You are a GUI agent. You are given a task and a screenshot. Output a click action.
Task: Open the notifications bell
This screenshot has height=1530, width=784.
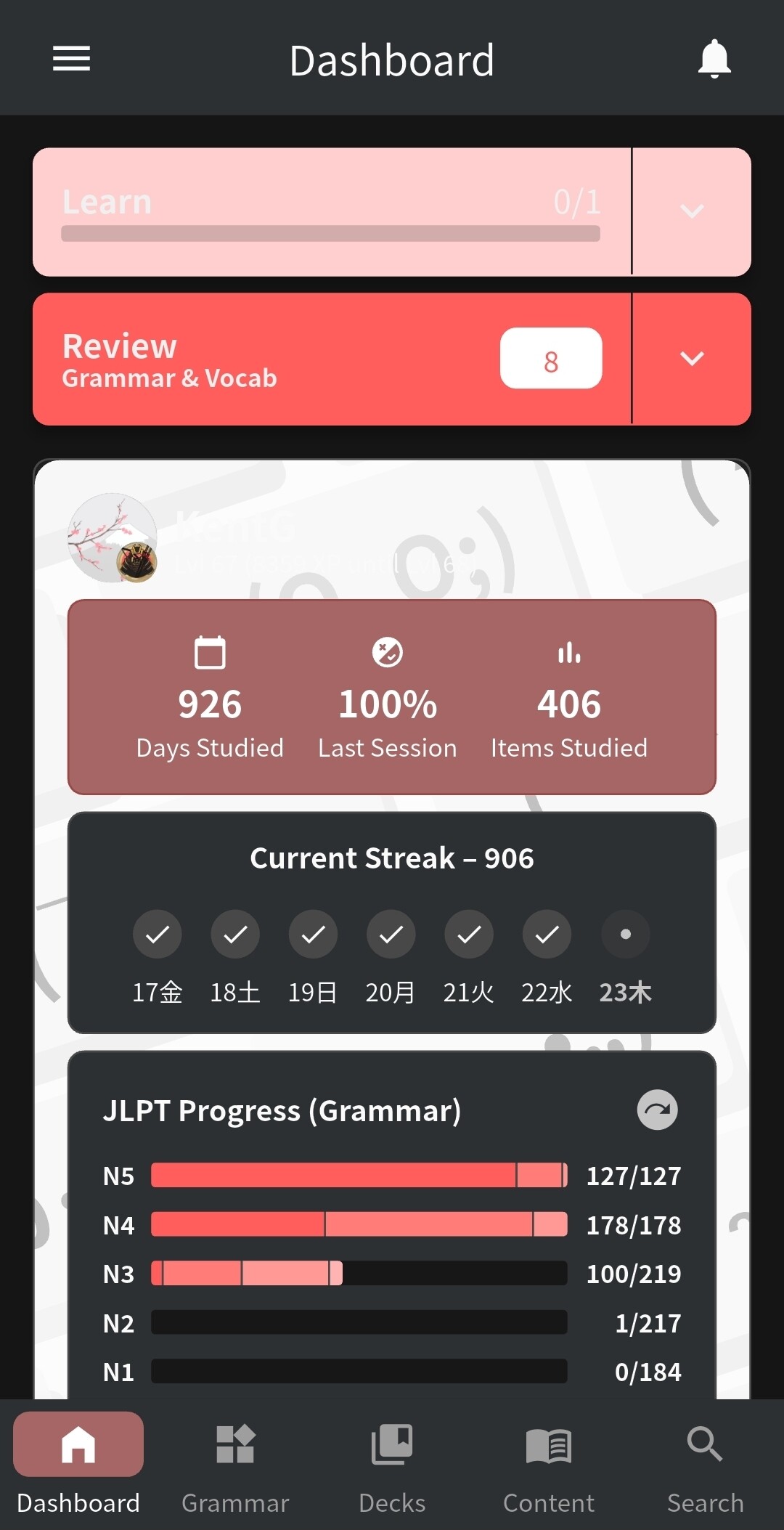point(714,59)
